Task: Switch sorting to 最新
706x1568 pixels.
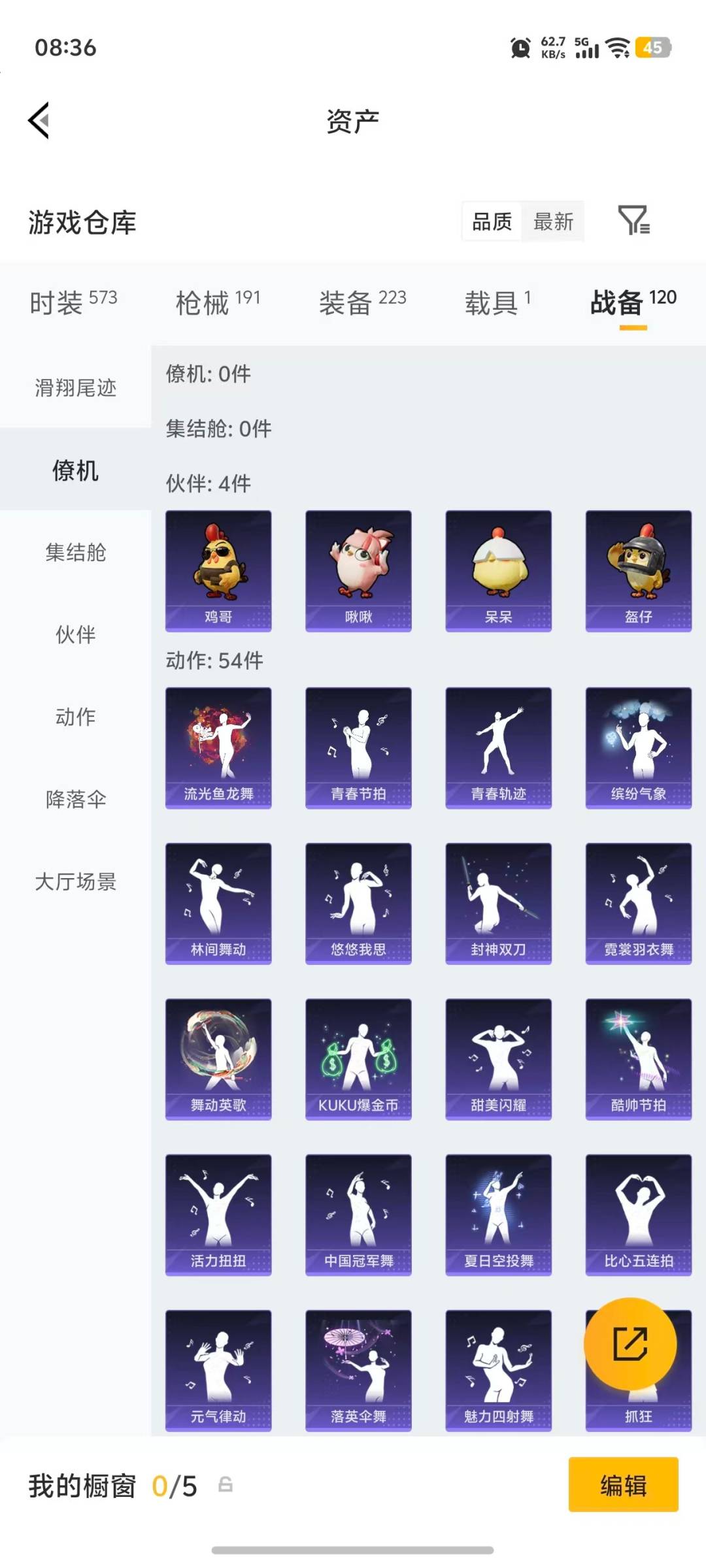Action: 553,222
